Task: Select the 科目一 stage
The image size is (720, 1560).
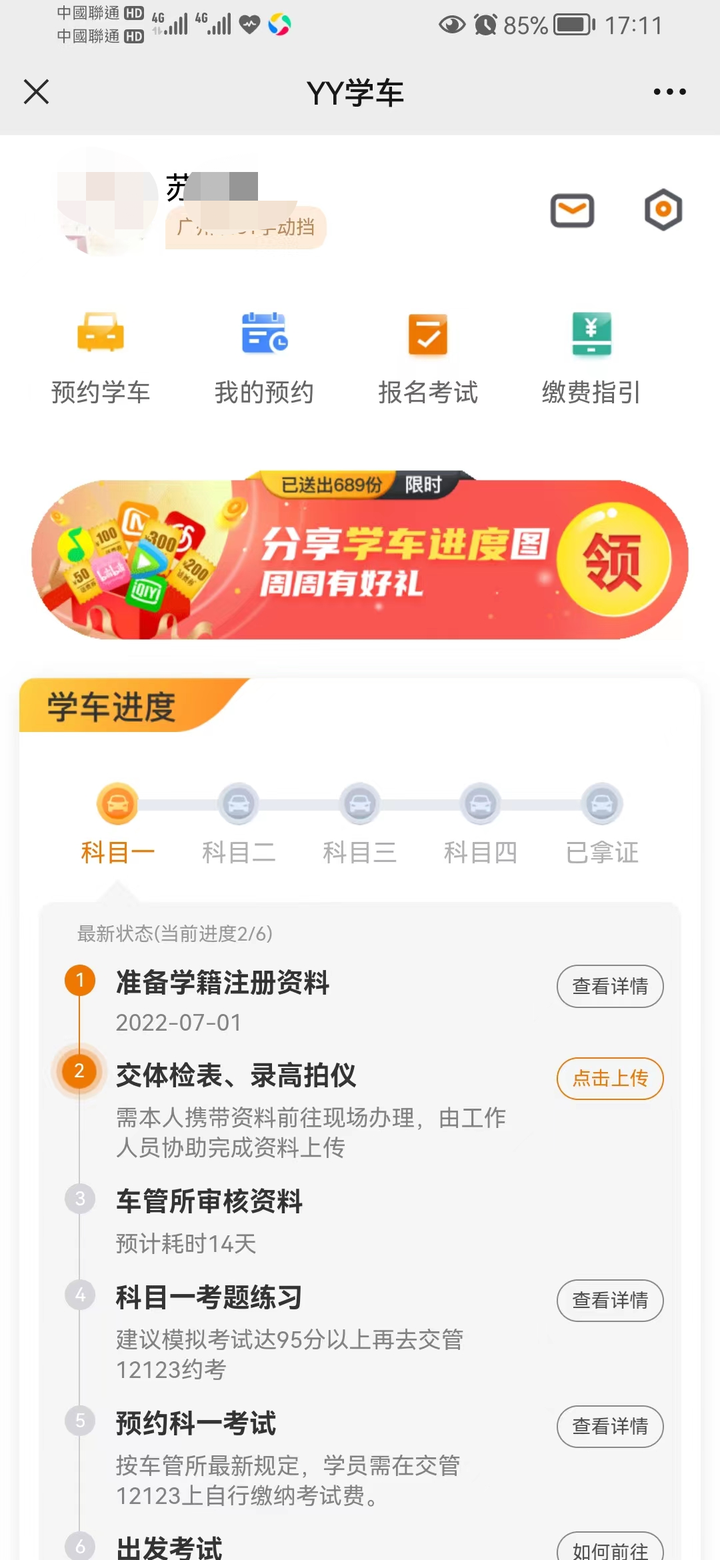Action: coord(117,824)
